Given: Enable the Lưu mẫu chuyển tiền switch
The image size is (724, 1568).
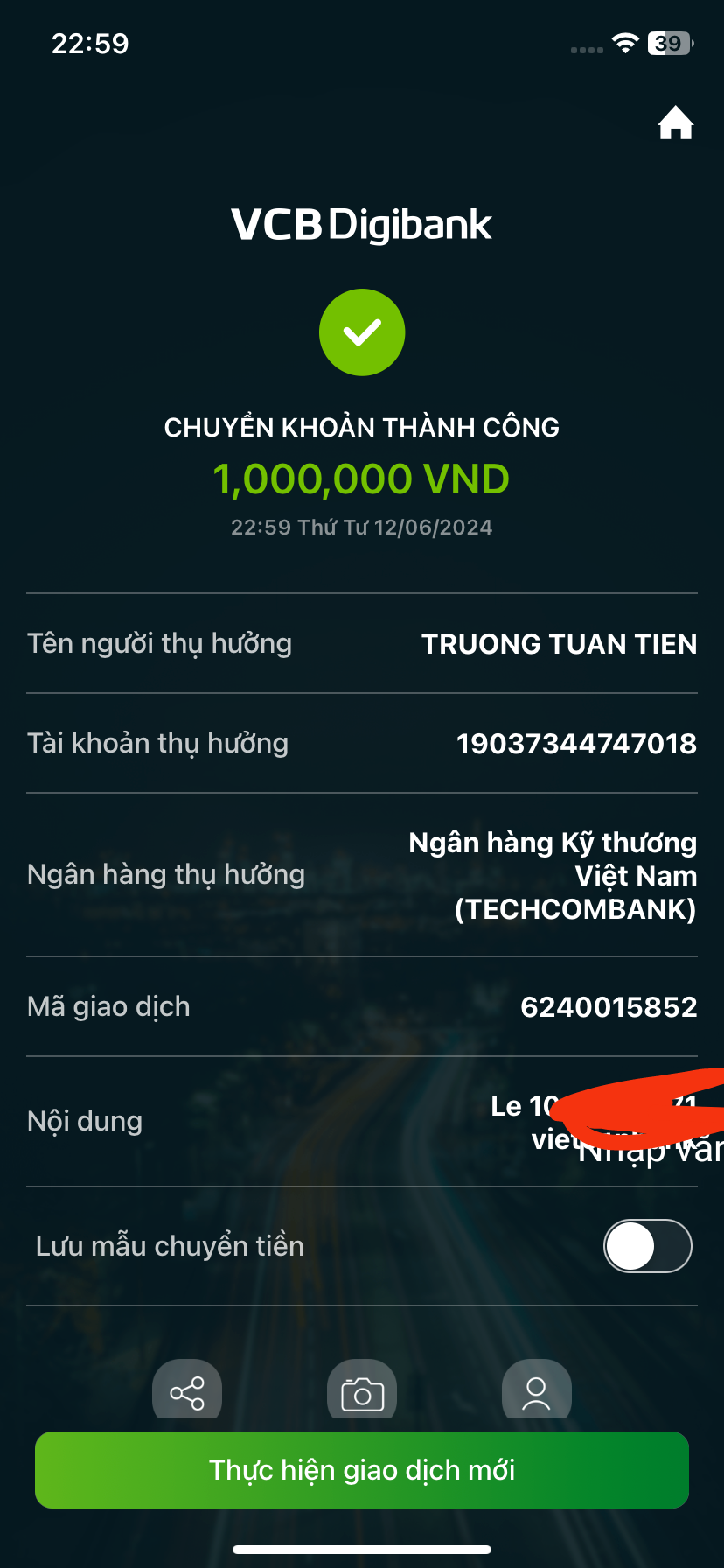Looking at the screenshot, I should coord(647,1246).
